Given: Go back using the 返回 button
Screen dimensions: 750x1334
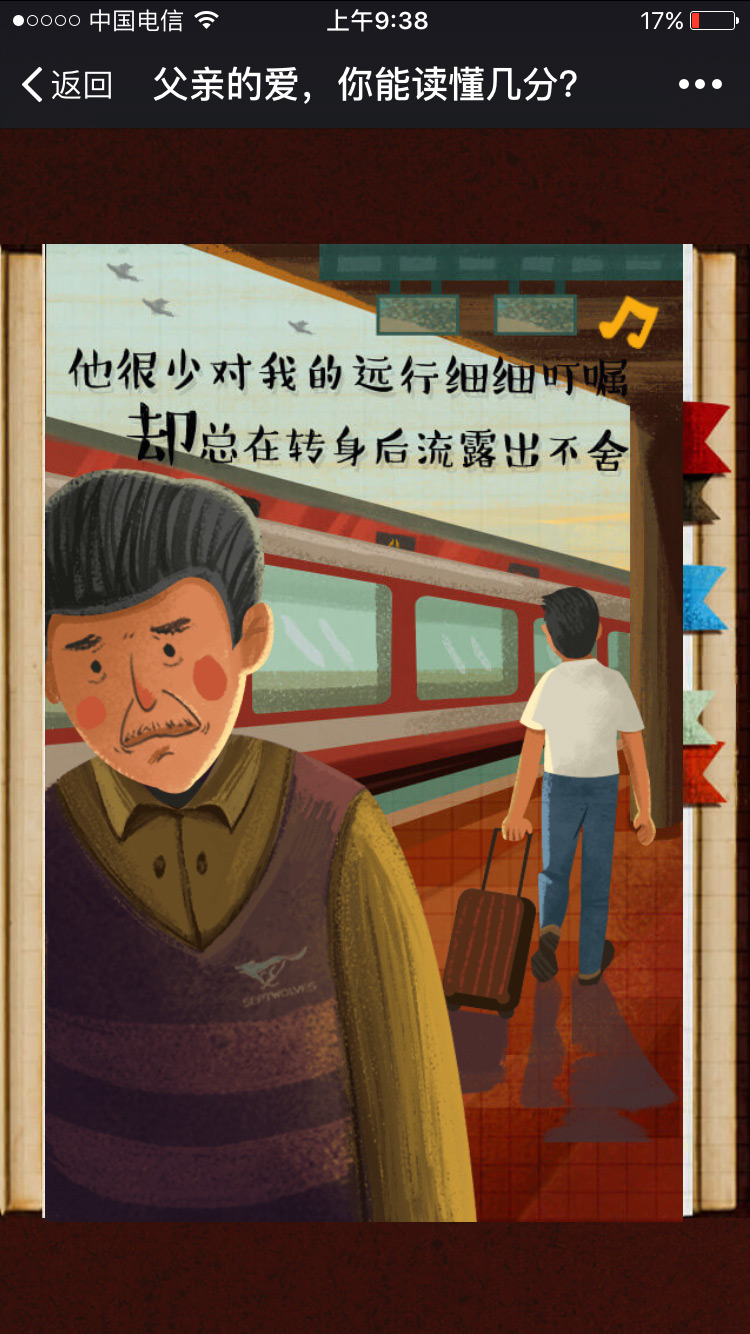Looking at the screenshot, I should [x=66, y=85].
